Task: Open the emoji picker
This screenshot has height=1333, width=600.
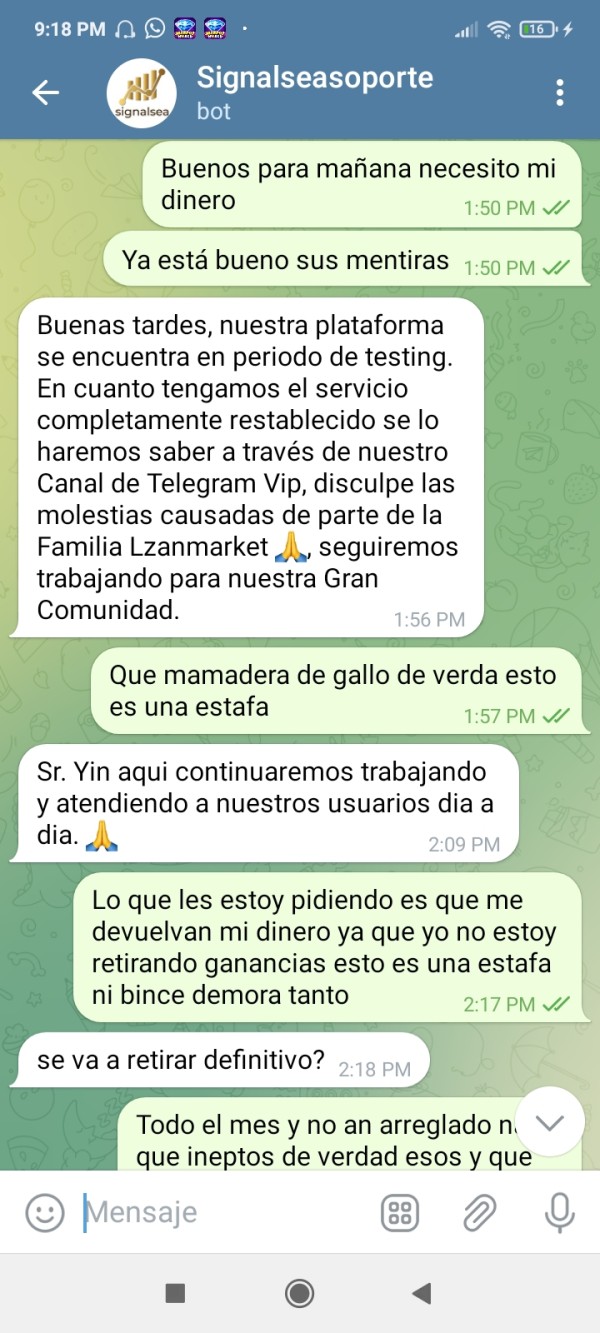Action: pos(45,1213)
